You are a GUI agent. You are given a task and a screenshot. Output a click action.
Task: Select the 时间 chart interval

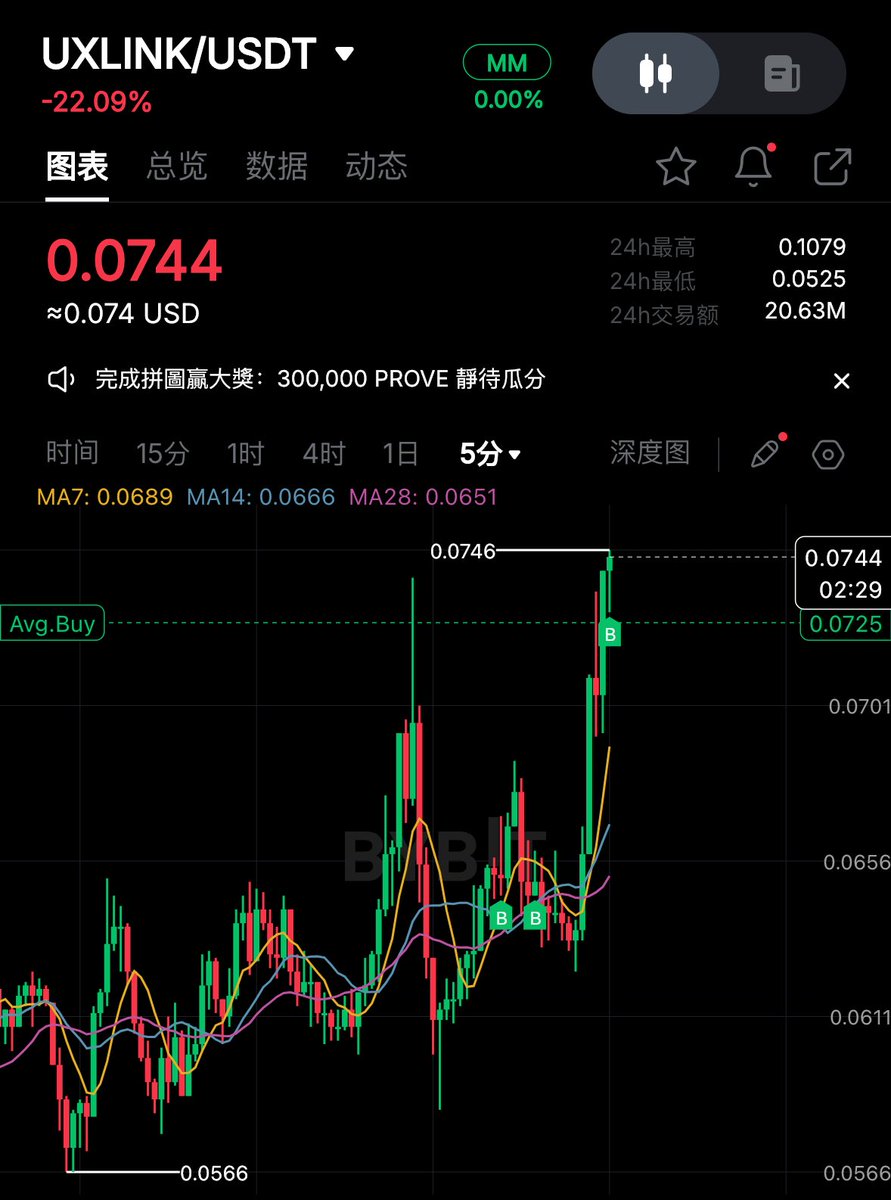tap(72, 454)
